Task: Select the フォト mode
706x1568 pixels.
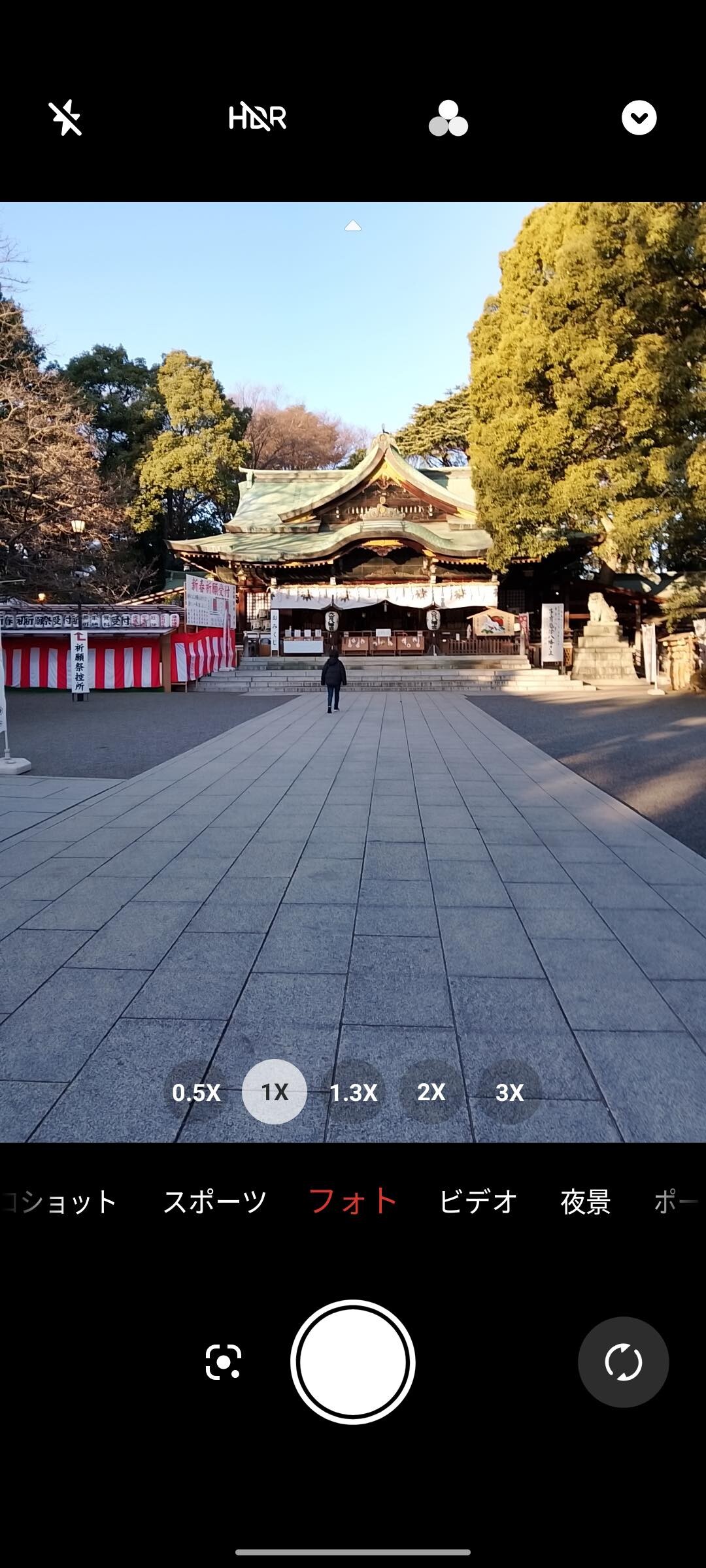Action: pos(353,1201)
